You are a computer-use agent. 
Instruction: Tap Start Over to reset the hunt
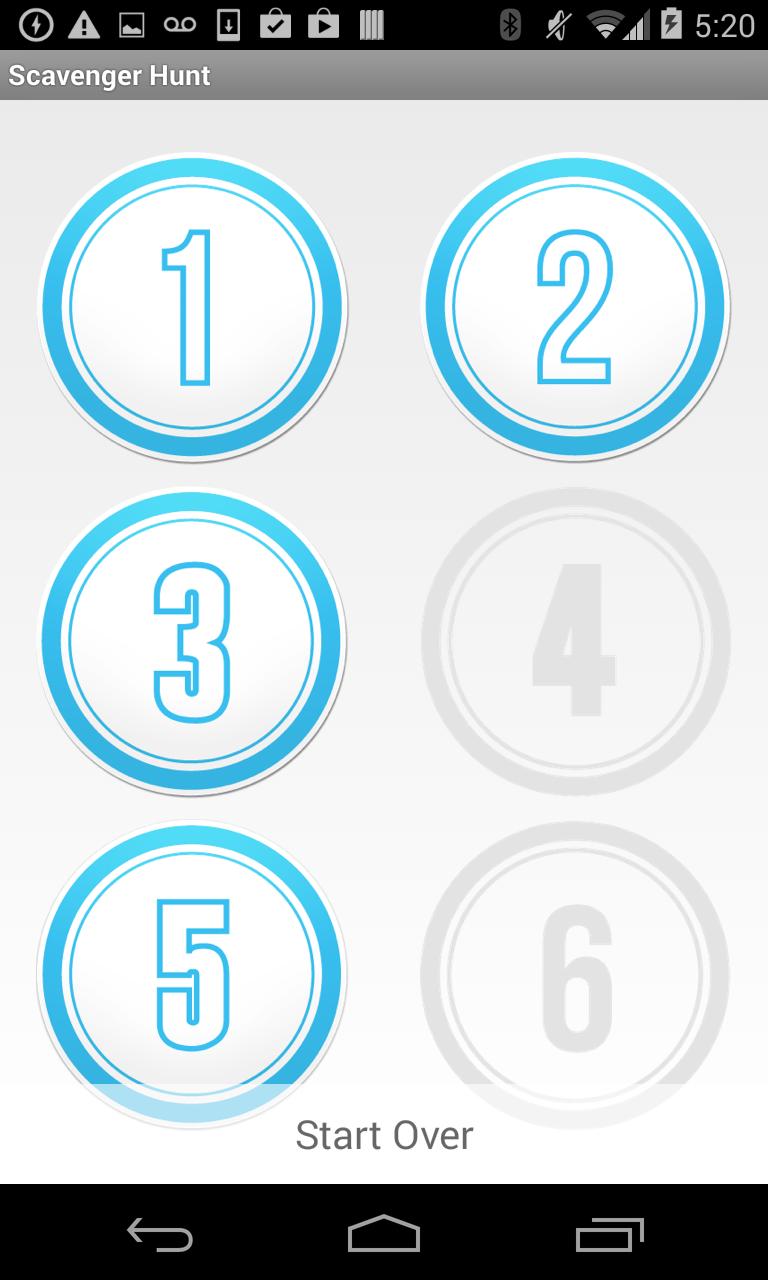(384, 1135)
